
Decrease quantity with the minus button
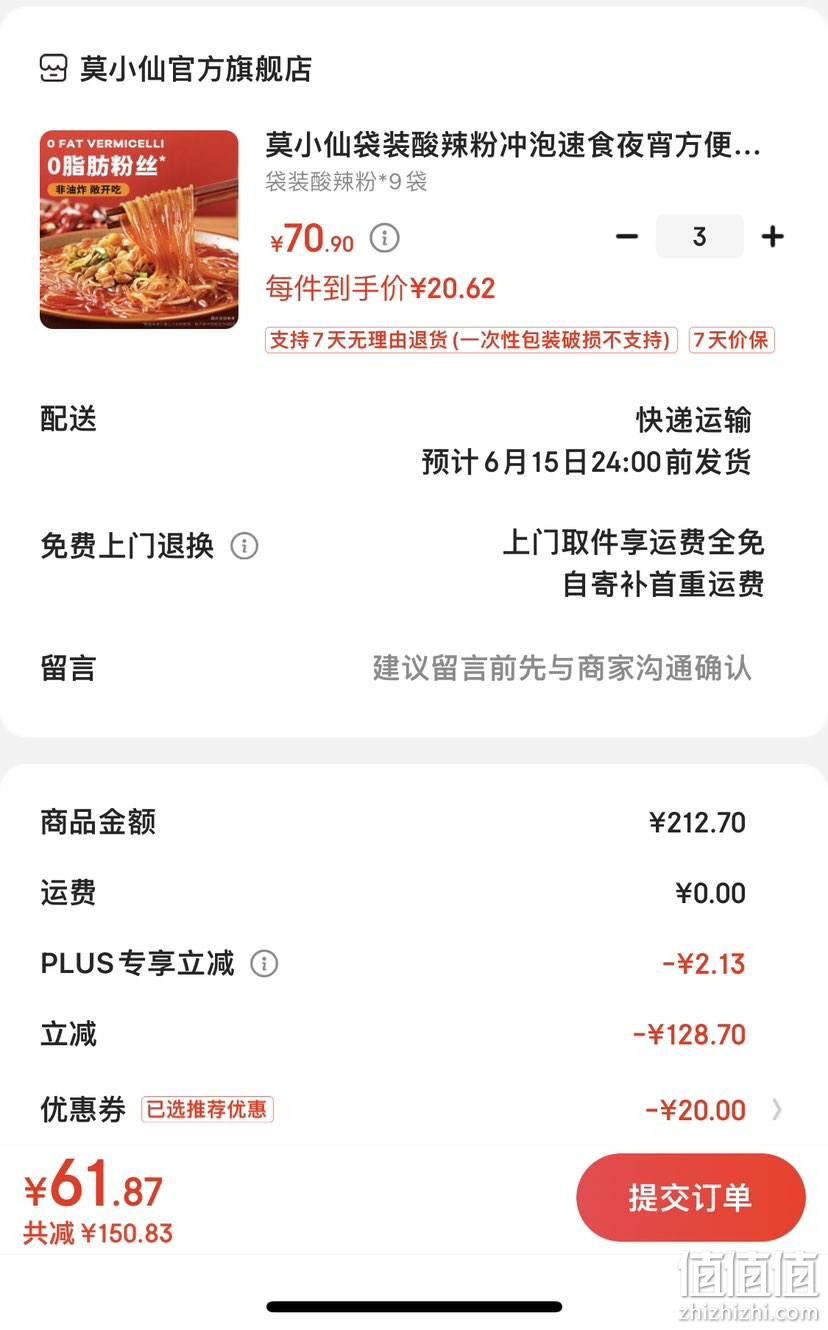(627, 237)
